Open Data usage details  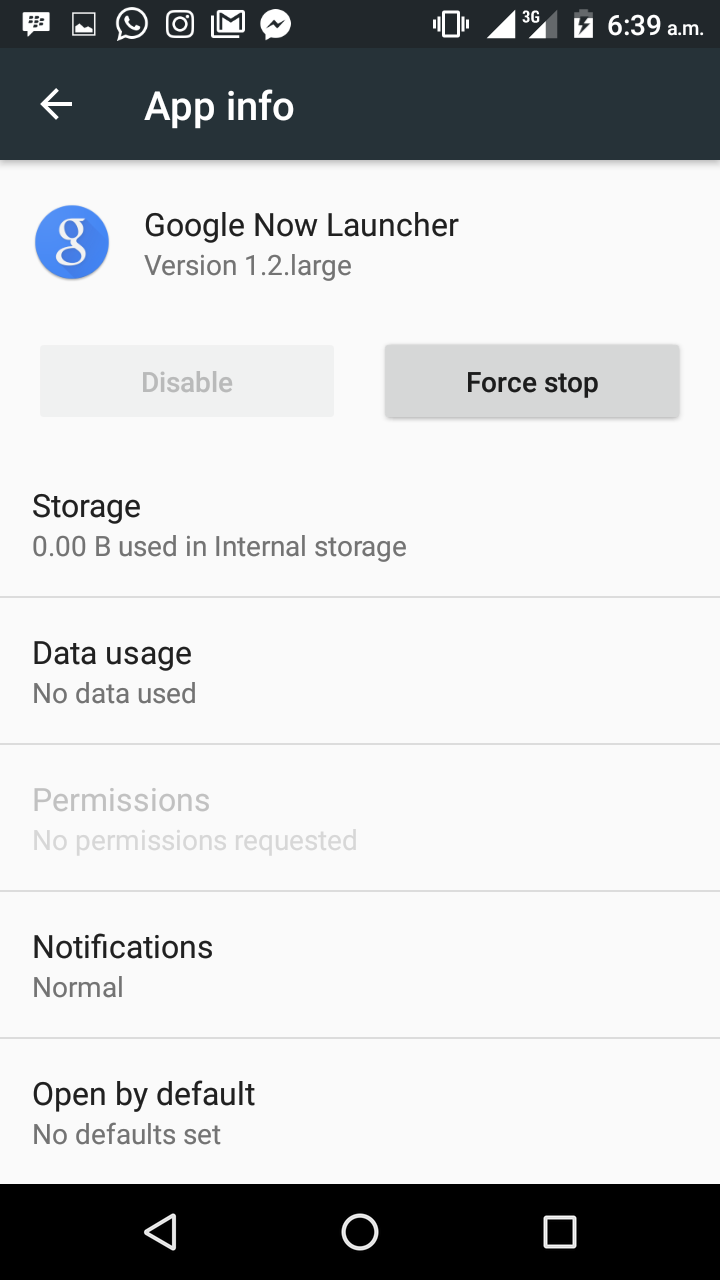(360, 672)
